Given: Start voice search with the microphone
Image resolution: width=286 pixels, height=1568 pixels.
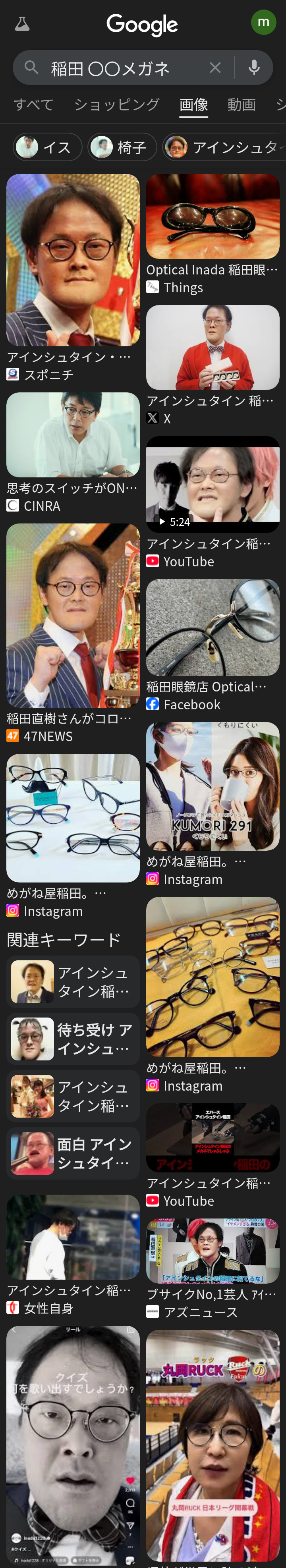Looking at the screenshot, I should (x=254, y=68).
